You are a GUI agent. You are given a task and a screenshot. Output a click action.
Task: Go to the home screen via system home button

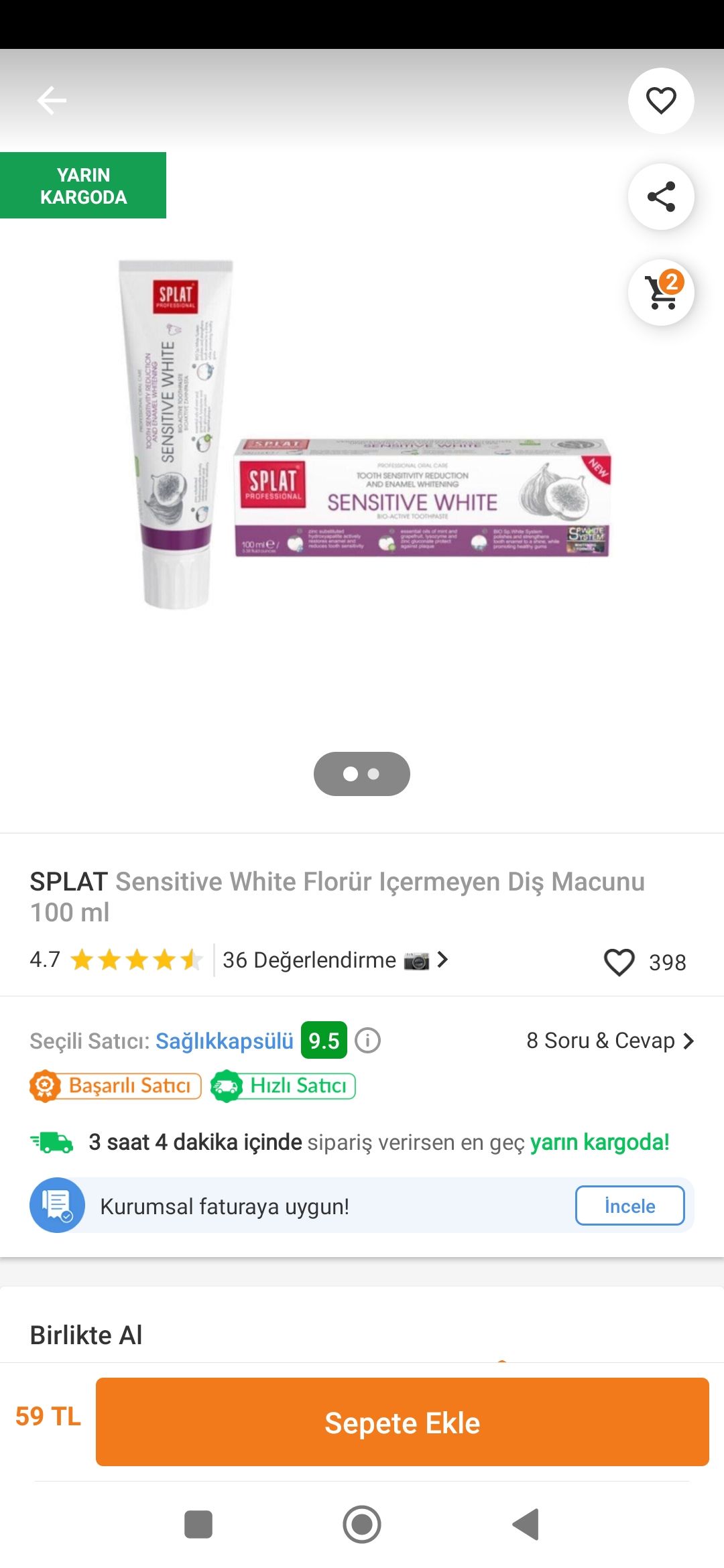click(362, 1524)
